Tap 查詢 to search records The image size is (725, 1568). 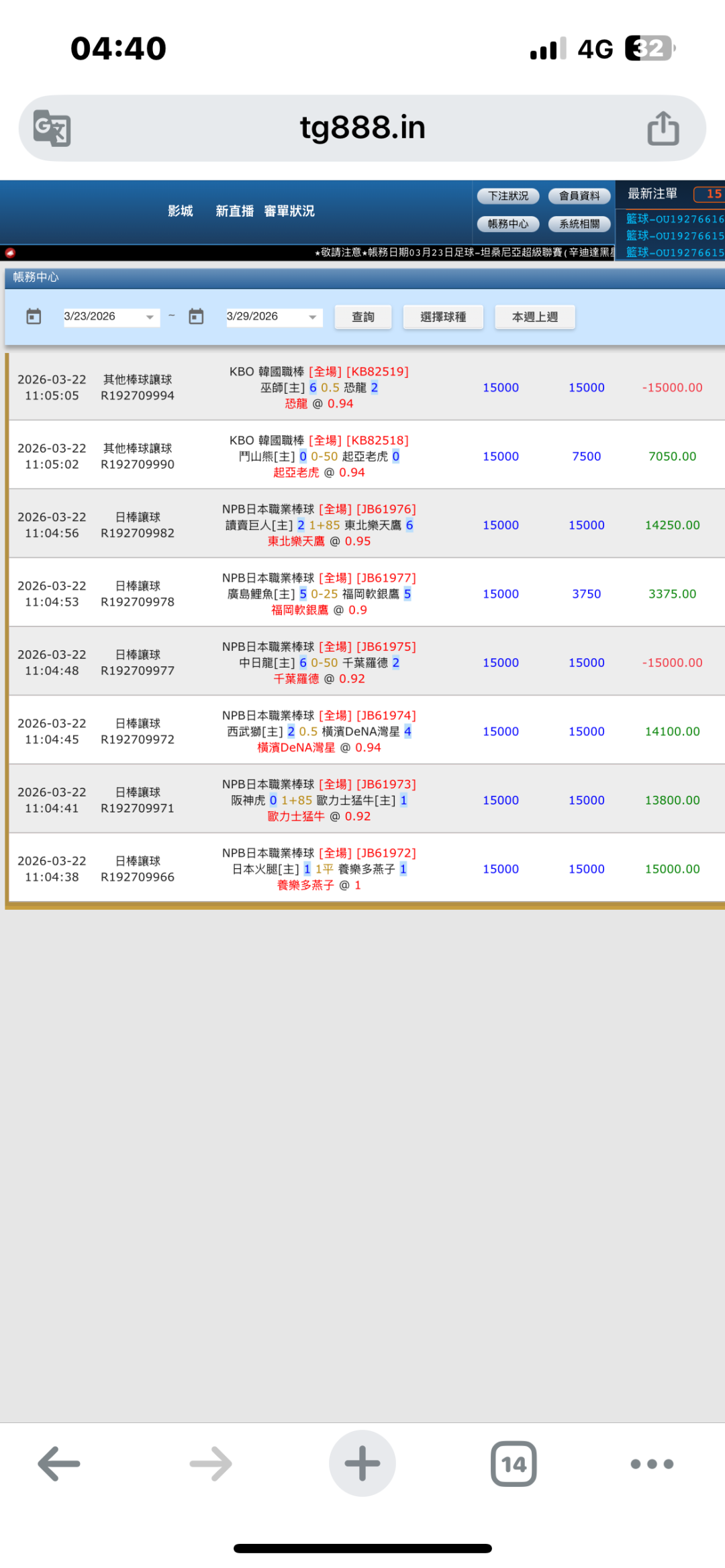click(x=363, y=317)
